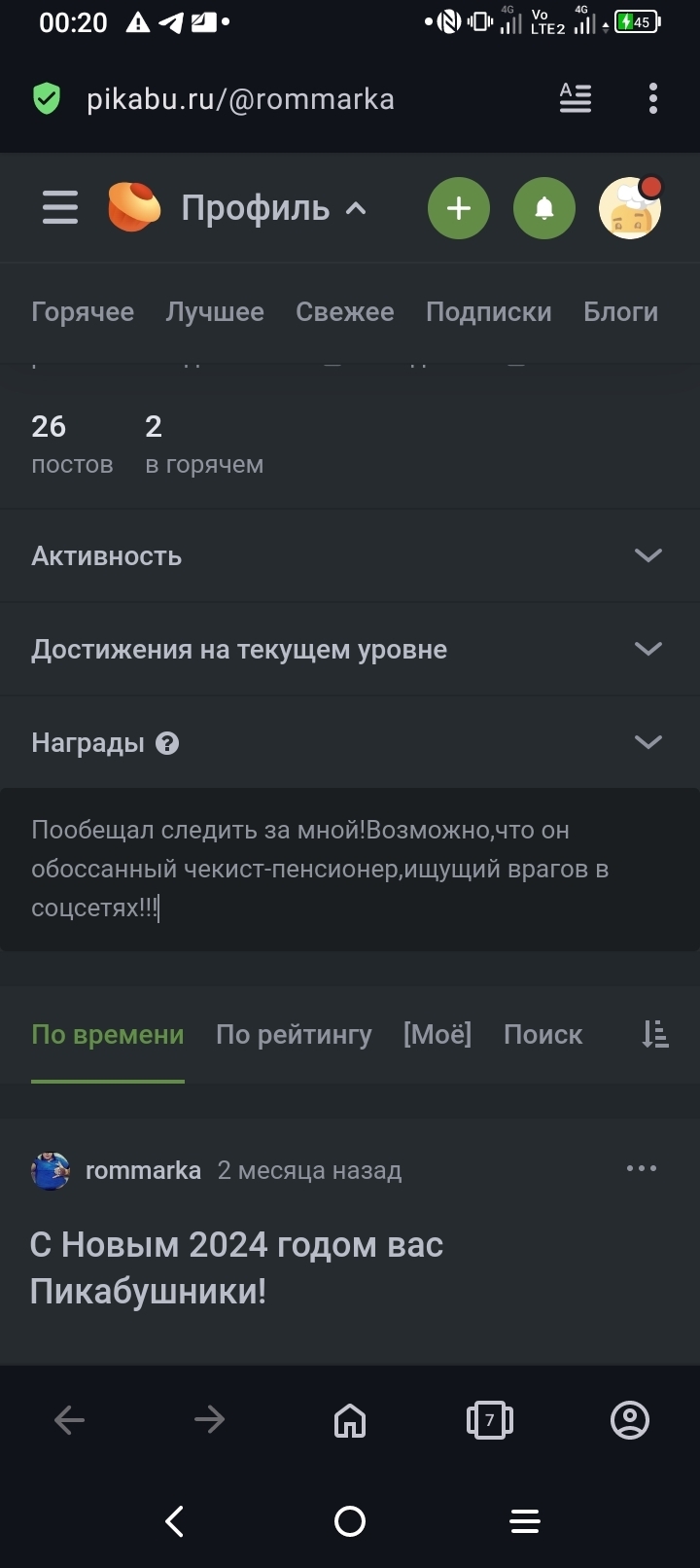Image resolution: width=700 pixels, height=1568 pixels.
Task: Open the browser overflow menu
Action: (x=653, y=98)
